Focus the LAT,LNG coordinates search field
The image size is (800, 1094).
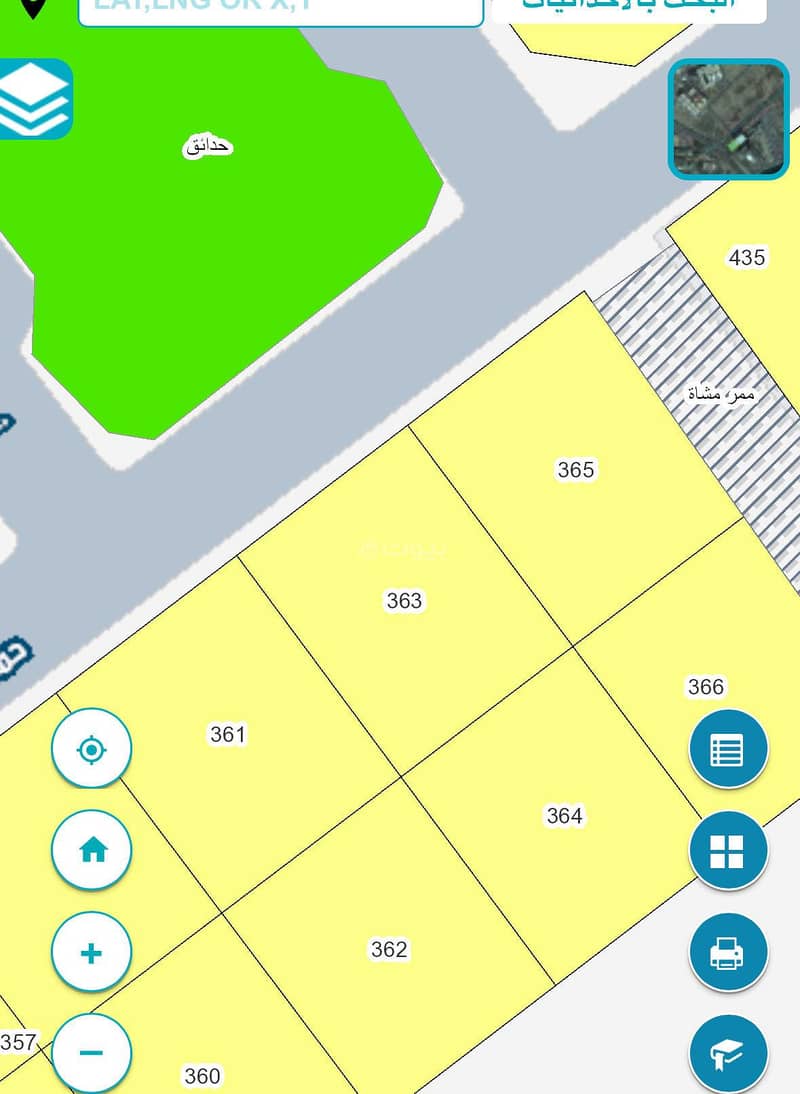click(x=280, y=8)
